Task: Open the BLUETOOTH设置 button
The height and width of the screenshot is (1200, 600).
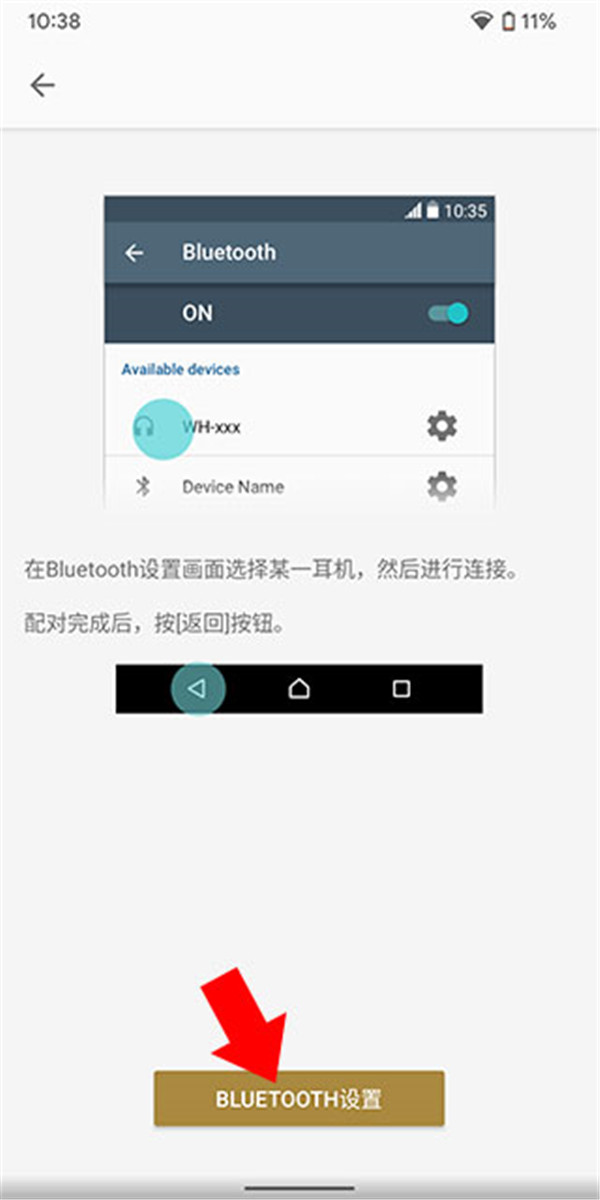Action: tap(298, 1099)
